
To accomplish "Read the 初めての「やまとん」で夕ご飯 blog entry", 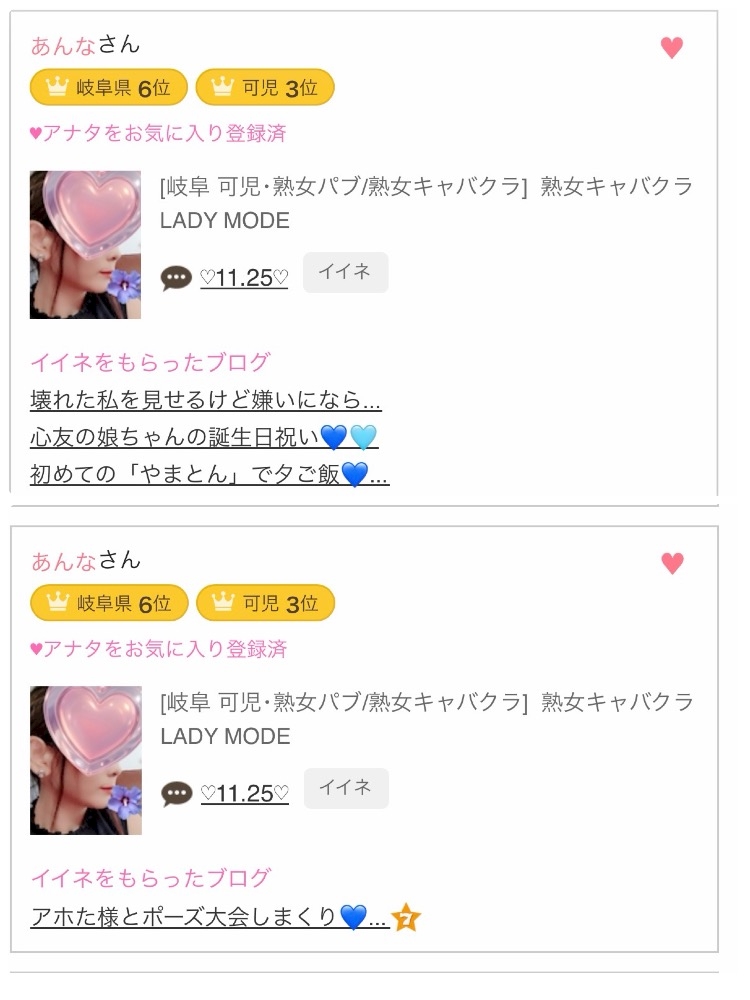I will pyautogui.click(x=208, y=473).
